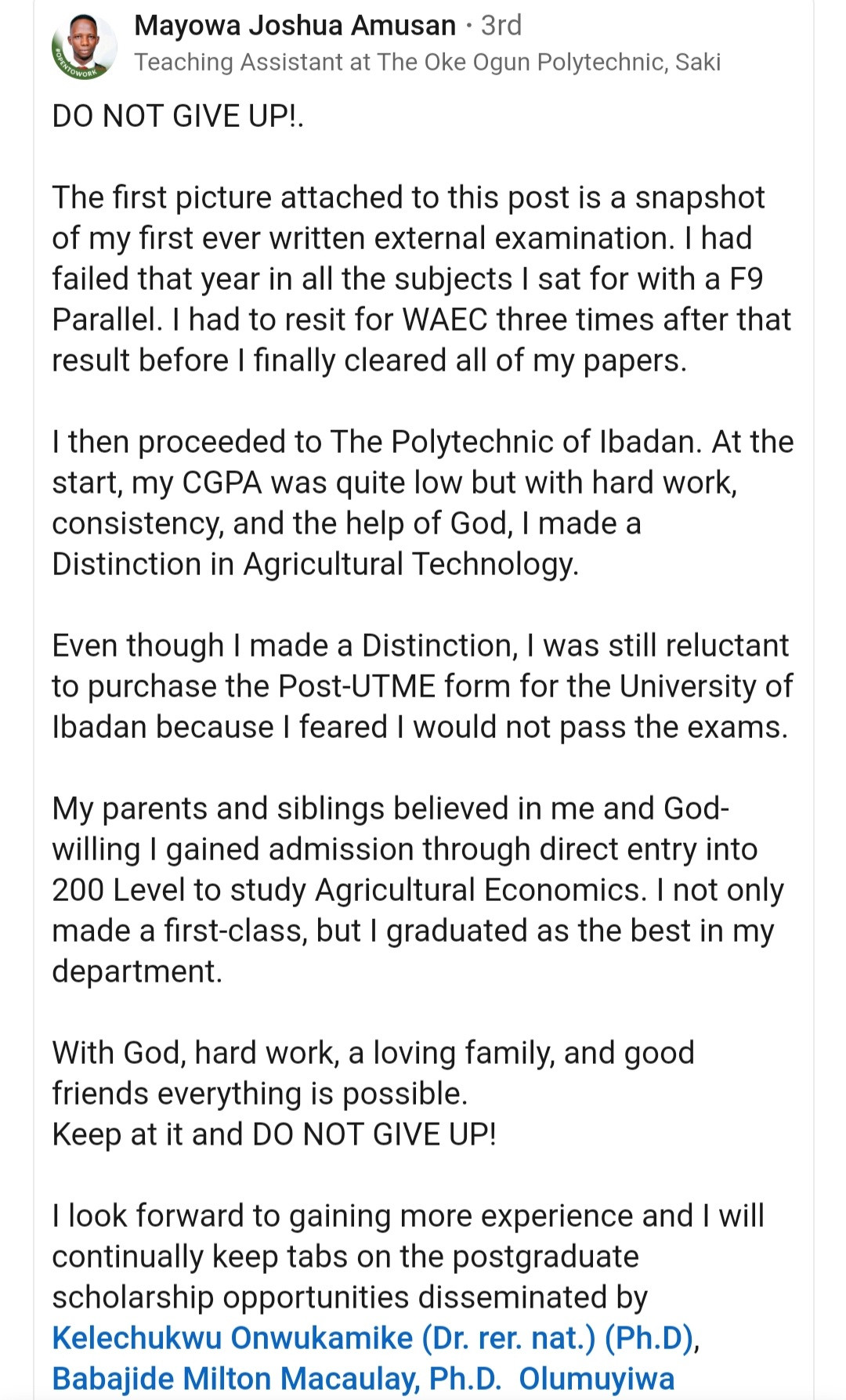Open the Olumuyiwa mention link

pos(596,1379)
